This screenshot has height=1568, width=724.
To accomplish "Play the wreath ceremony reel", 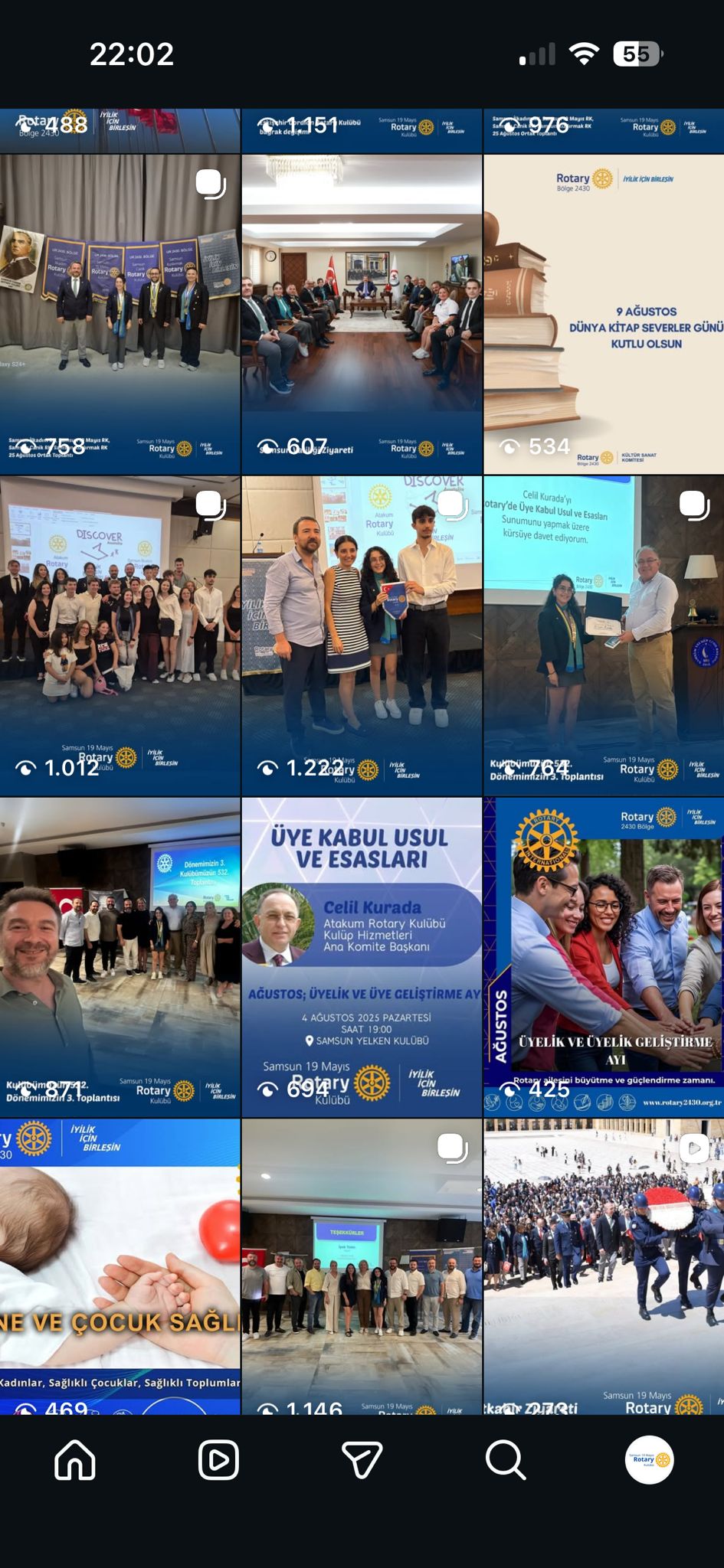I will coord(604,1263).
